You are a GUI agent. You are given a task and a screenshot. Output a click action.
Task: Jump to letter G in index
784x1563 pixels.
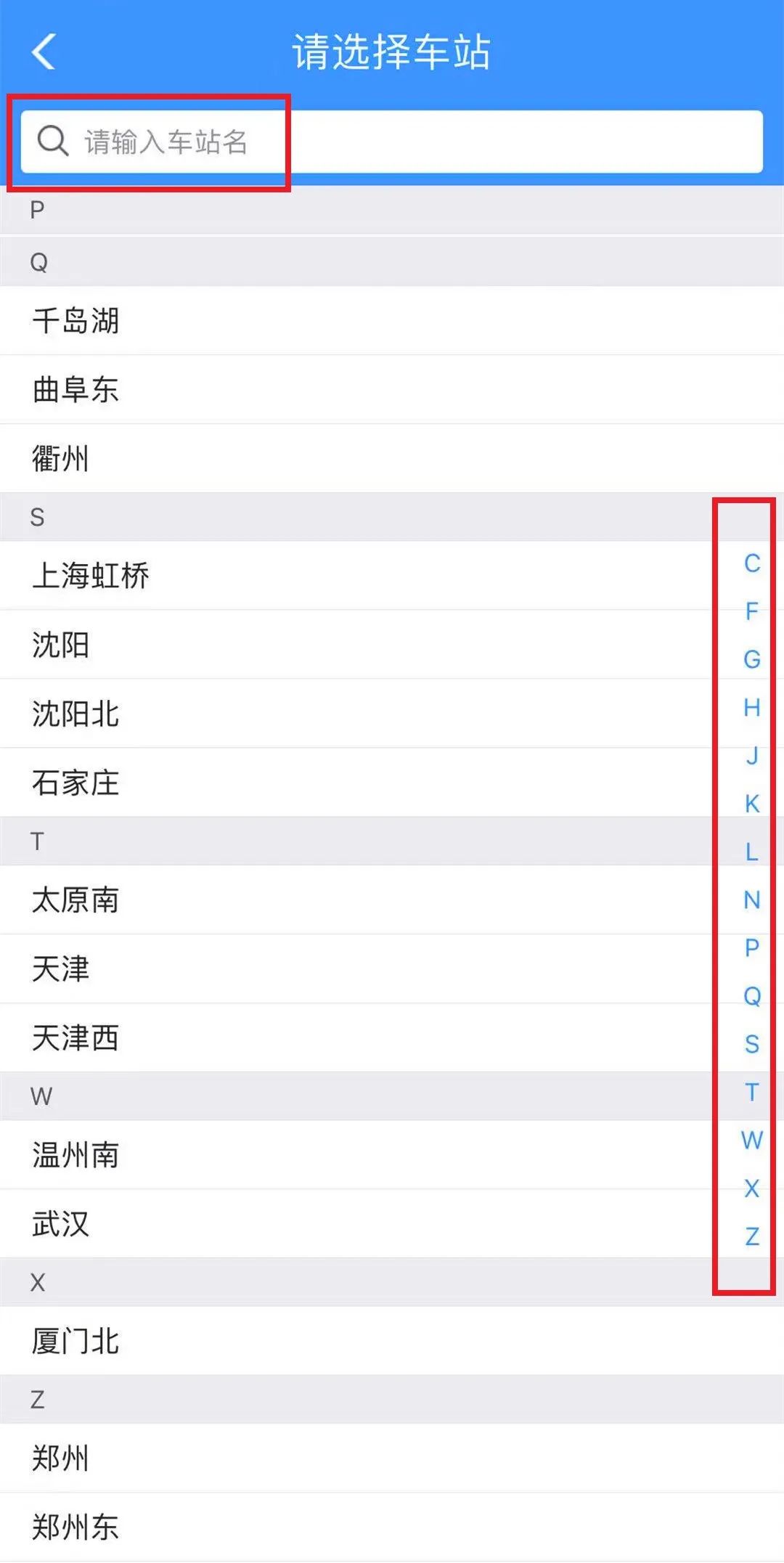tap(752, 659)
